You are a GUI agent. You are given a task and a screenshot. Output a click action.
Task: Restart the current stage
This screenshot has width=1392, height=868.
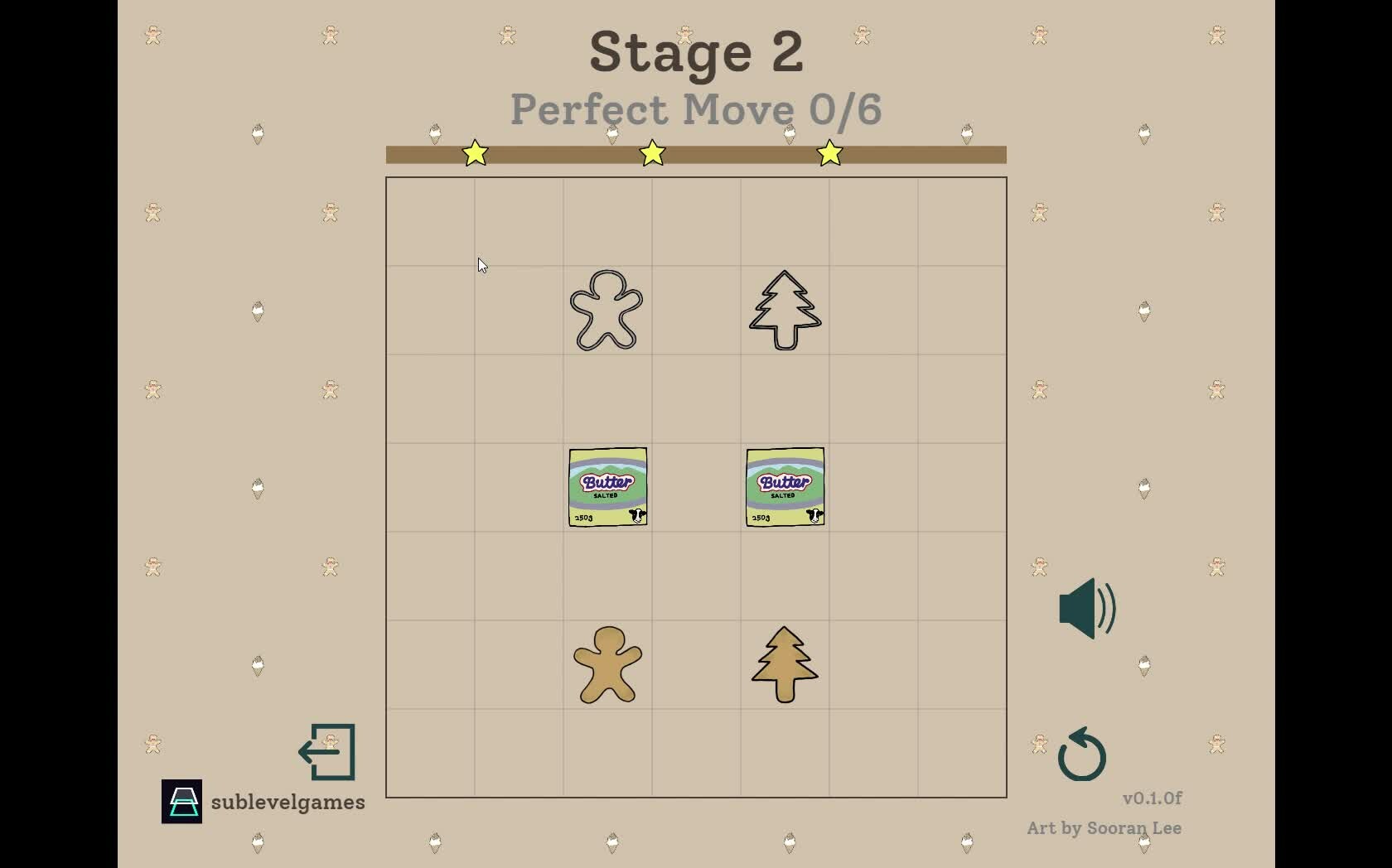[x=1082, y=755]
